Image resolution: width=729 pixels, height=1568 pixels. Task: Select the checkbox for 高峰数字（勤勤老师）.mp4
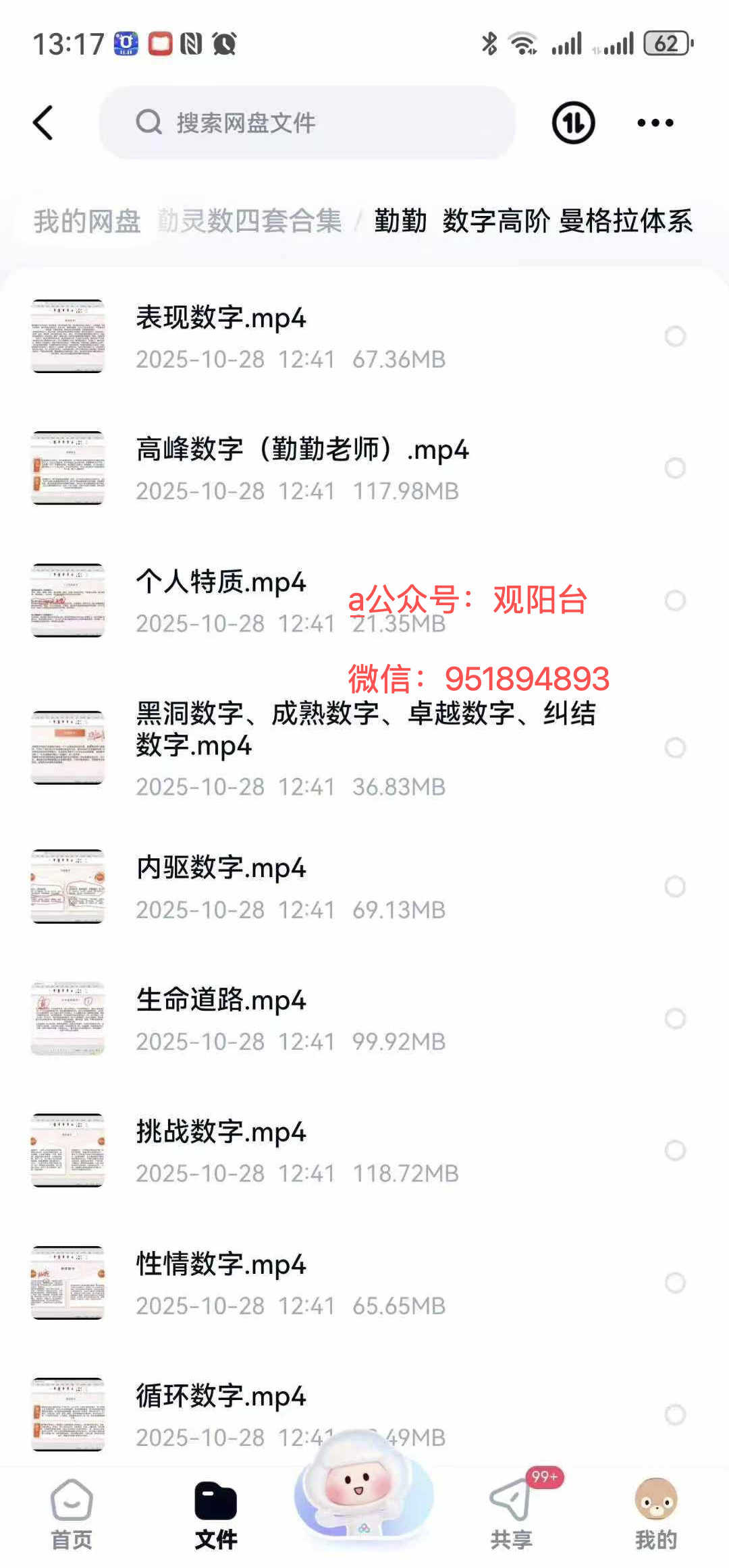pos(675,468)
